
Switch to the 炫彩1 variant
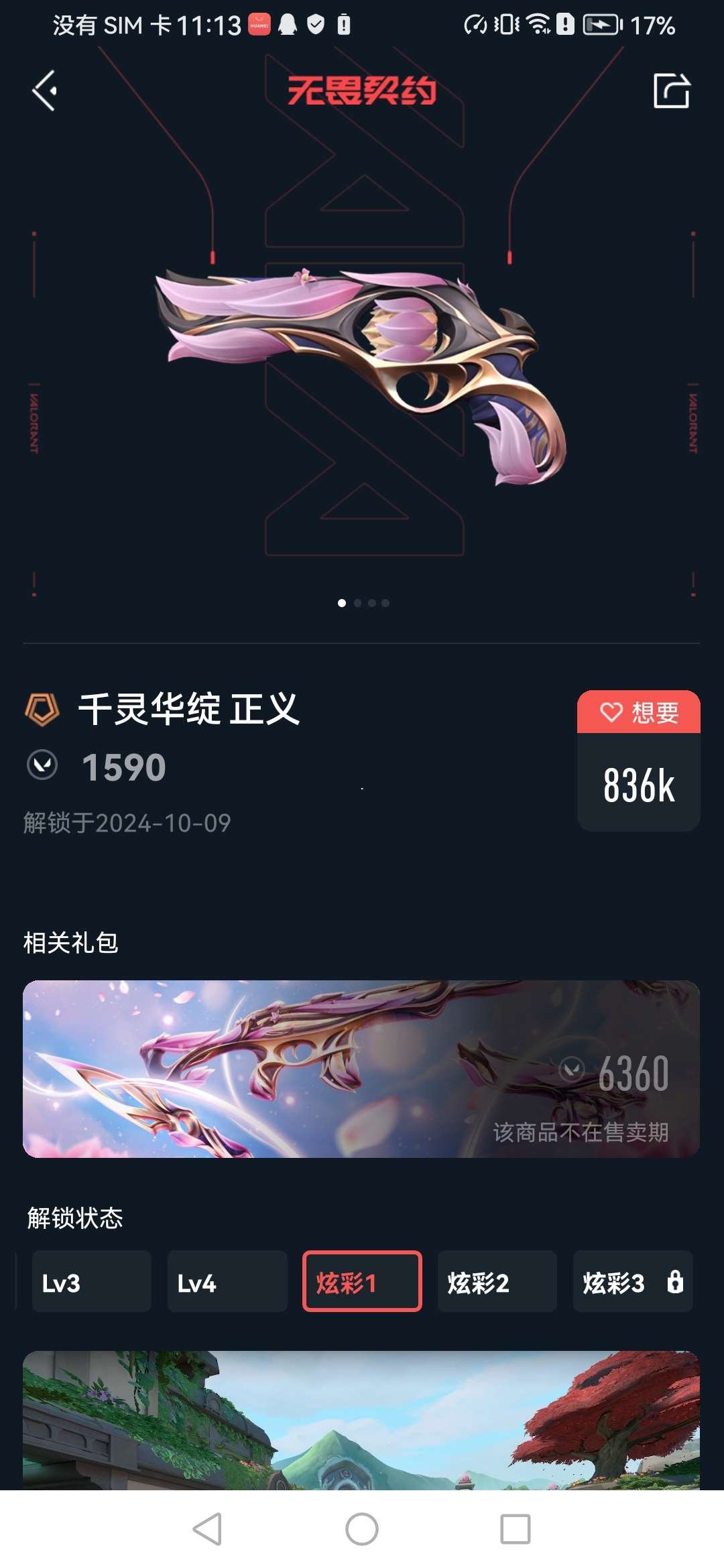click(x=362, y=1281)
